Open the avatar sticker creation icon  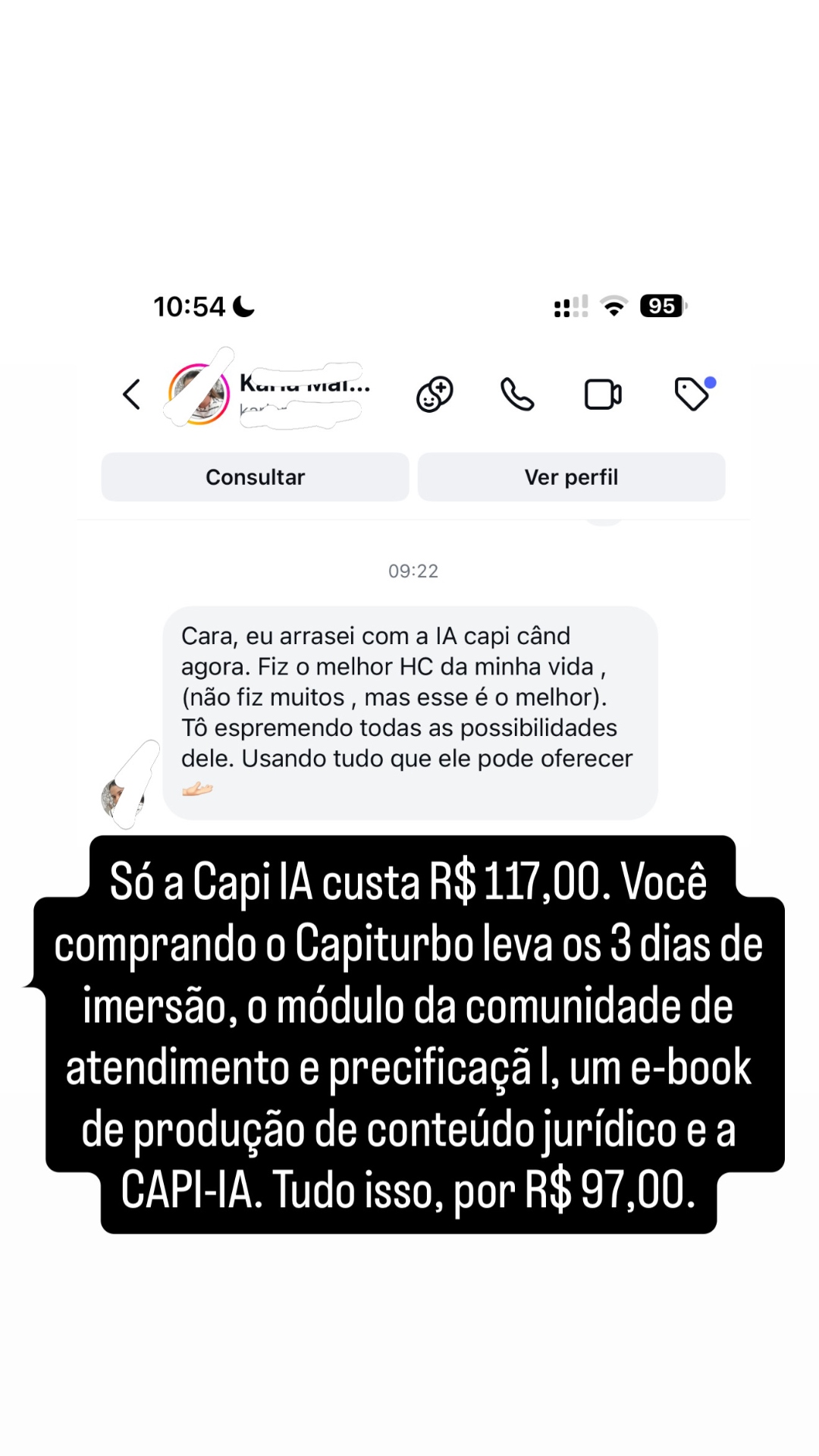tap(433, 394)
